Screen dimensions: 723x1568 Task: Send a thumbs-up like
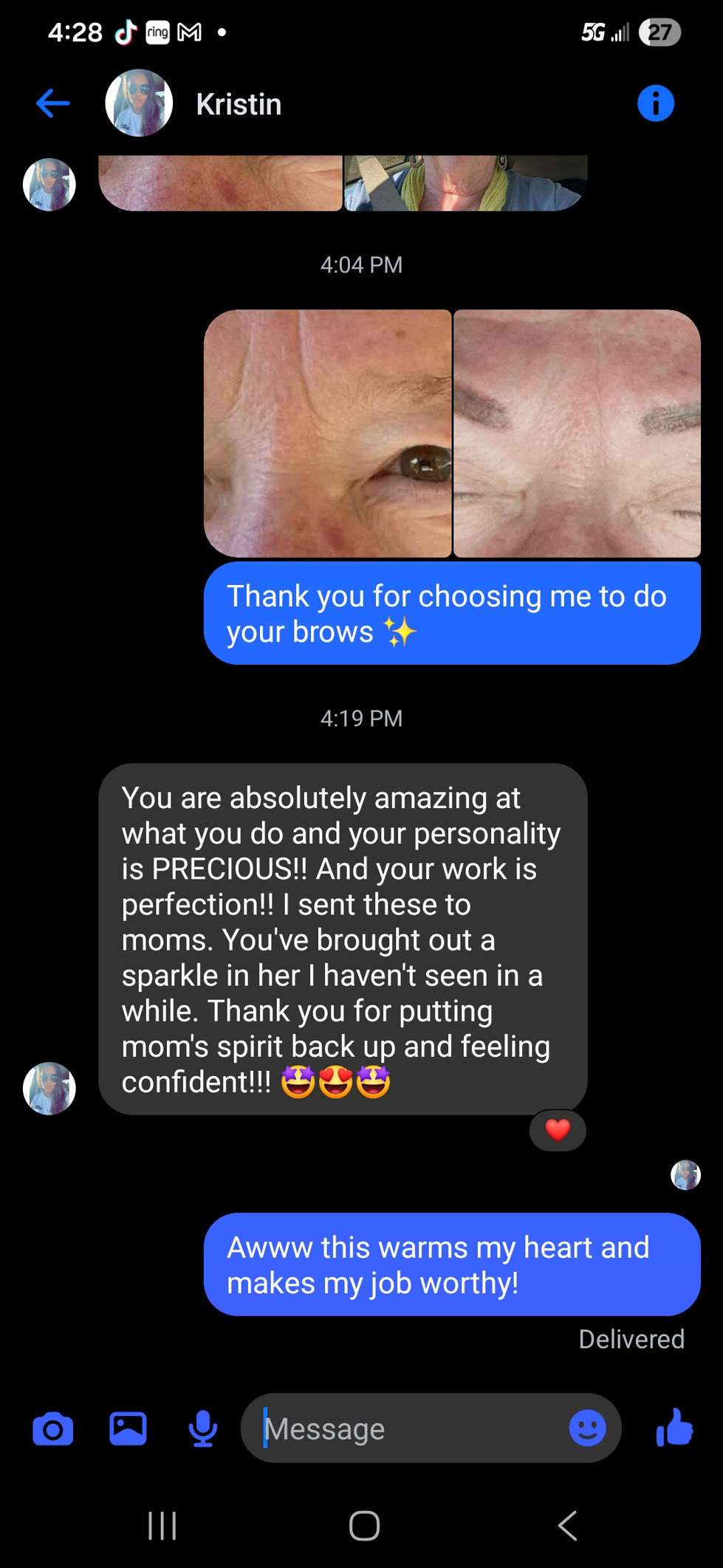[x=674, y=1428]
